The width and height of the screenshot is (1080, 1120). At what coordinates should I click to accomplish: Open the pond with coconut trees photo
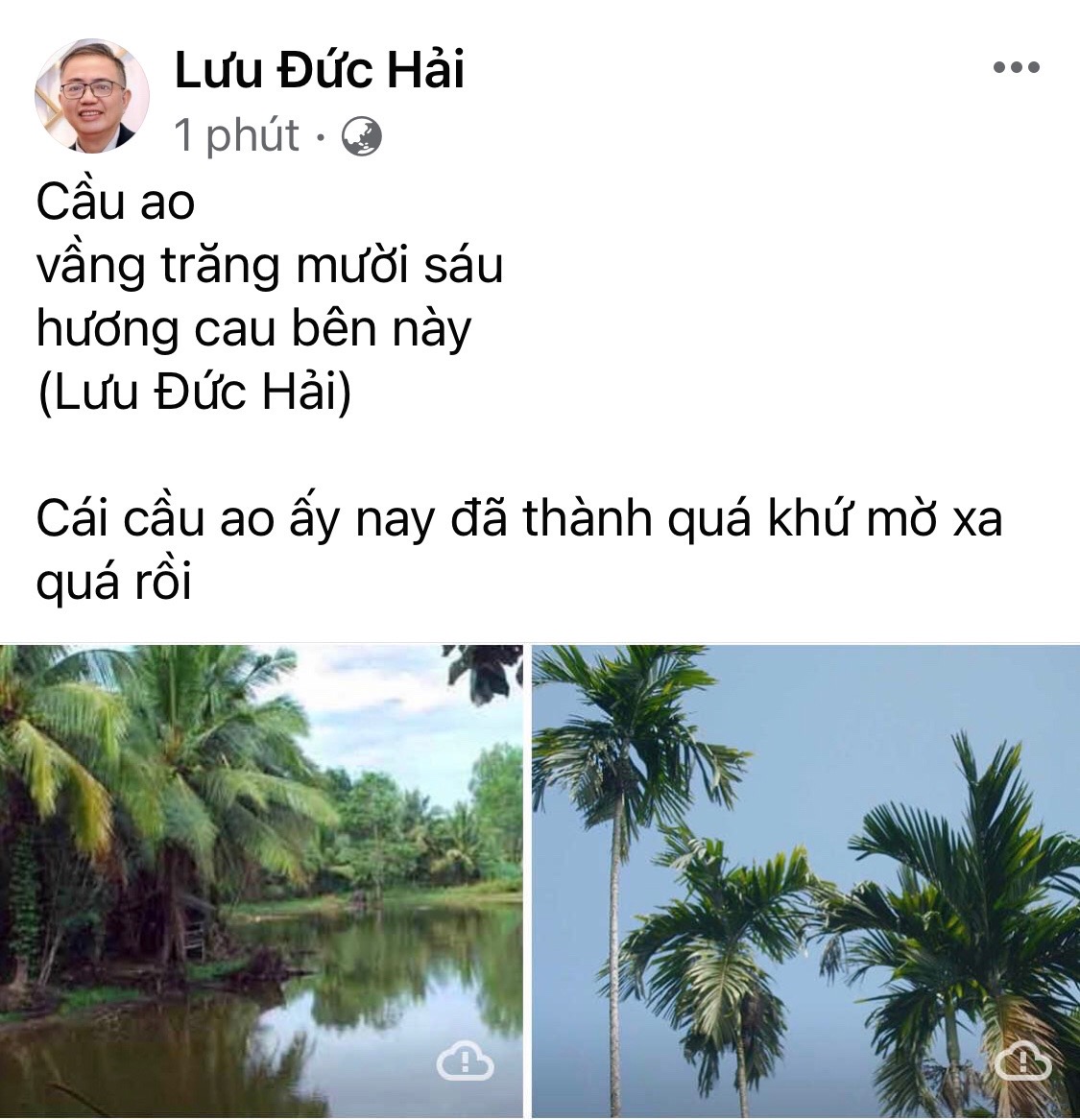click(x=261, y=878)
